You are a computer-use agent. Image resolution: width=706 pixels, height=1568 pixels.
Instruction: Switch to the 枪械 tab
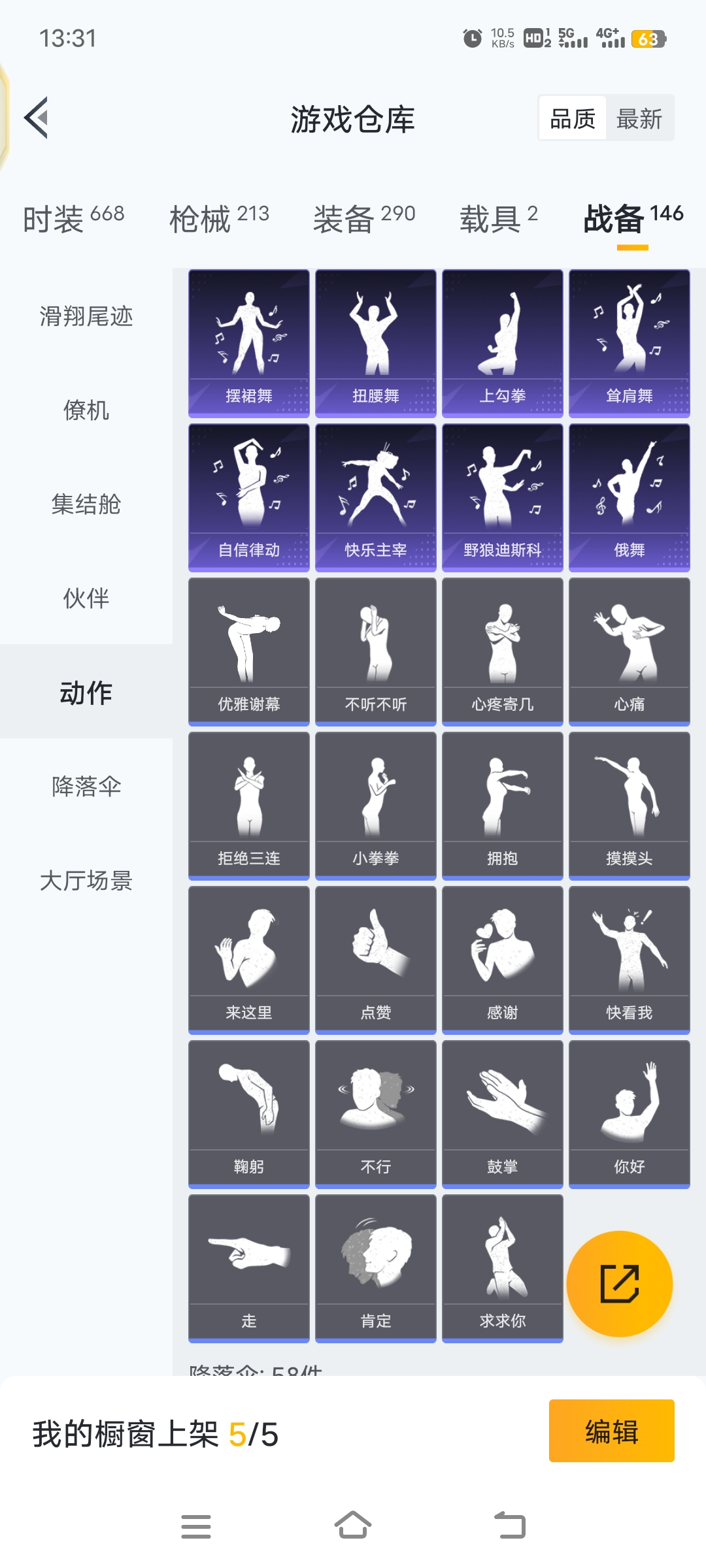point(219,218)
